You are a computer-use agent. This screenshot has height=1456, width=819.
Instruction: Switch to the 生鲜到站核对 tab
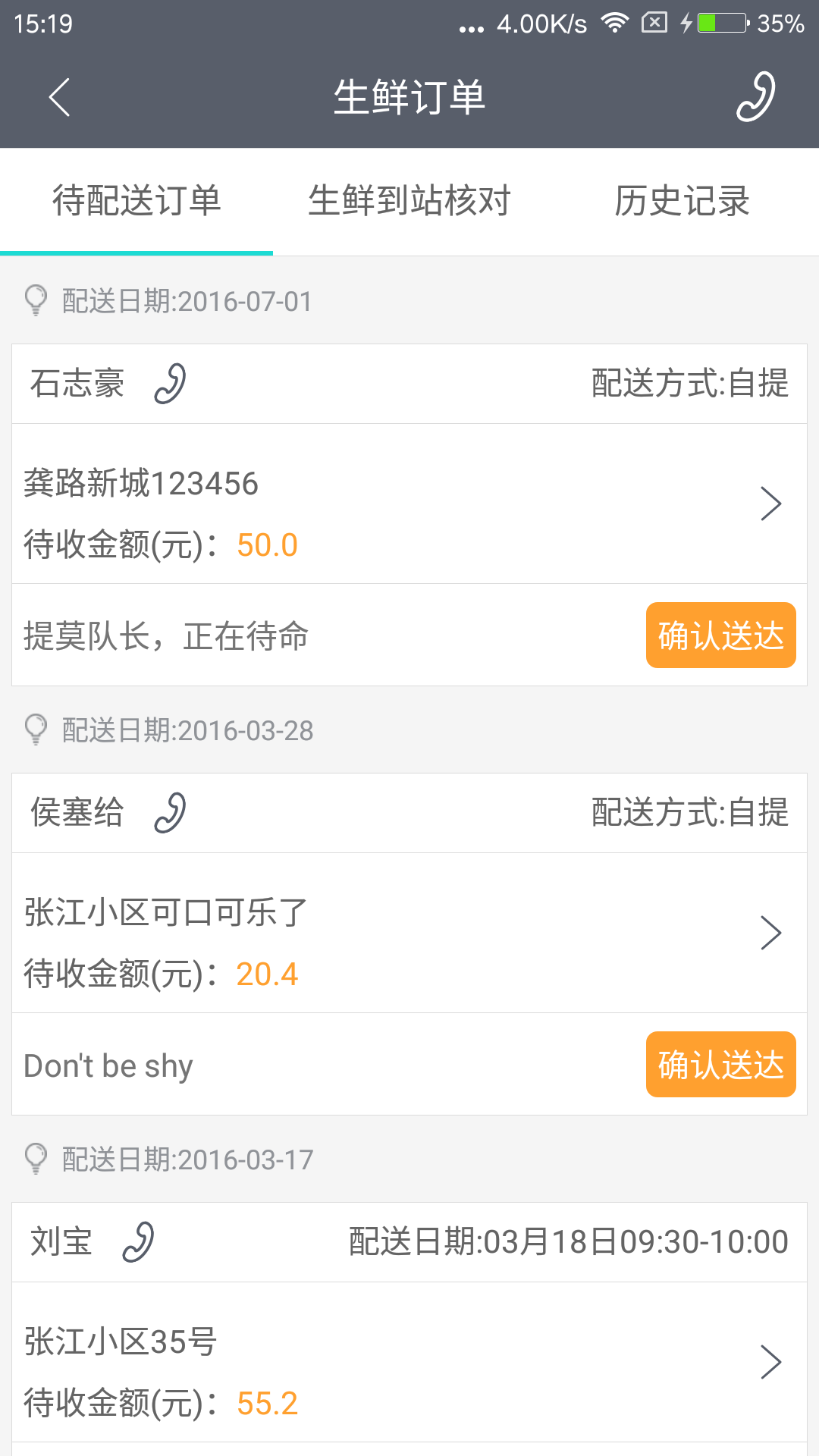[409, 202]
